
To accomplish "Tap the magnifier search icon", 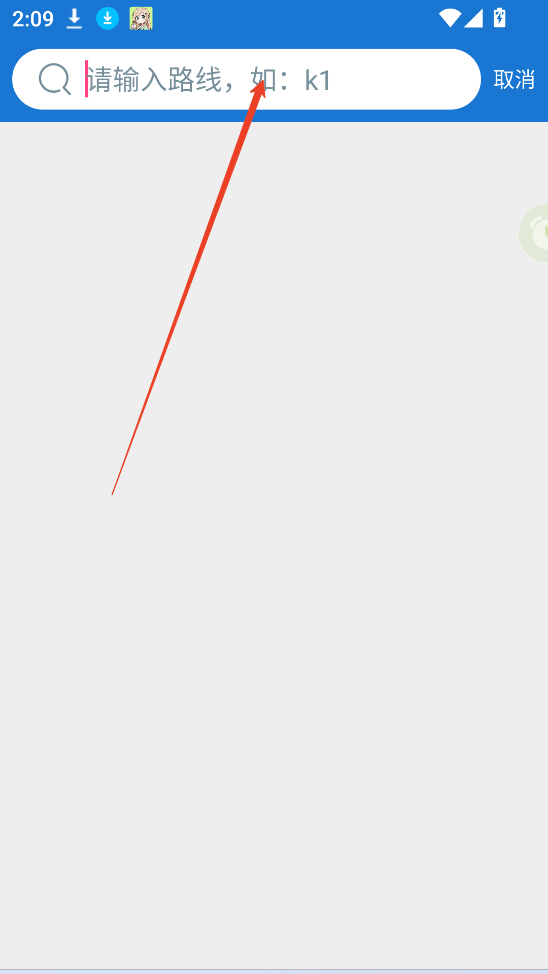I will [55, 80].
